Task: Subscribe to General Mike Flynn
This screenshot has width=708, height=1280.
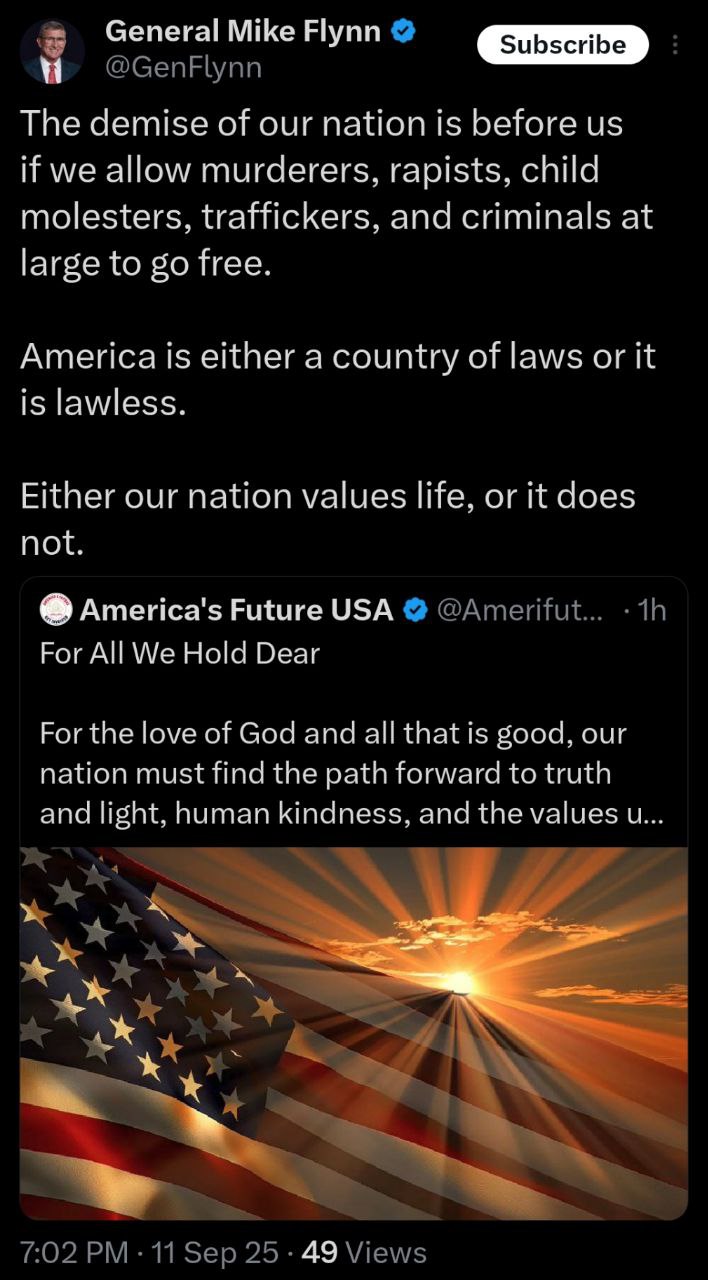Action: [563, 45]
